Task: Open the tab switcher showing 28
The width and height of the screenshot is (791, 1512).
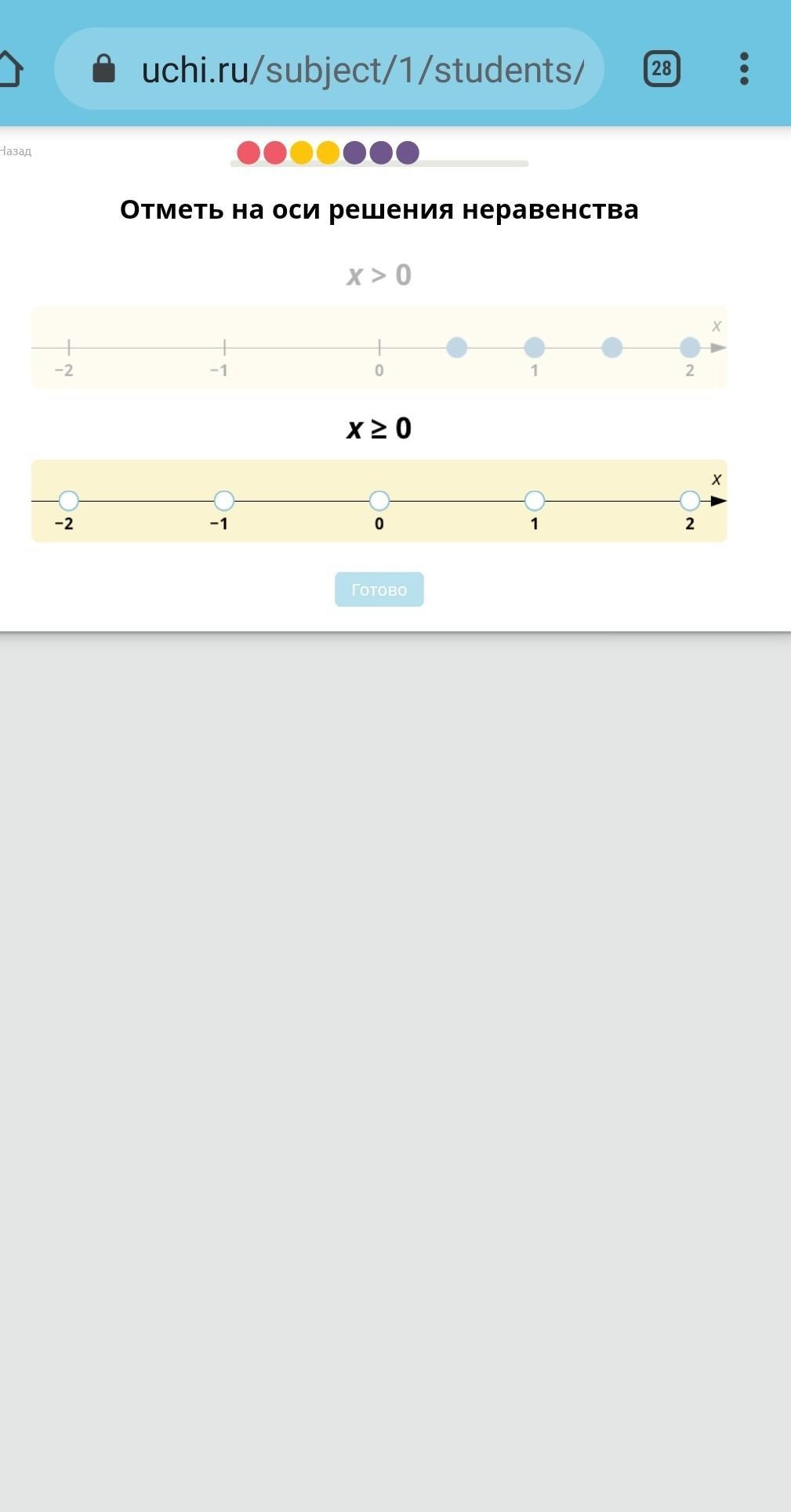Action: tap(662, 69)
